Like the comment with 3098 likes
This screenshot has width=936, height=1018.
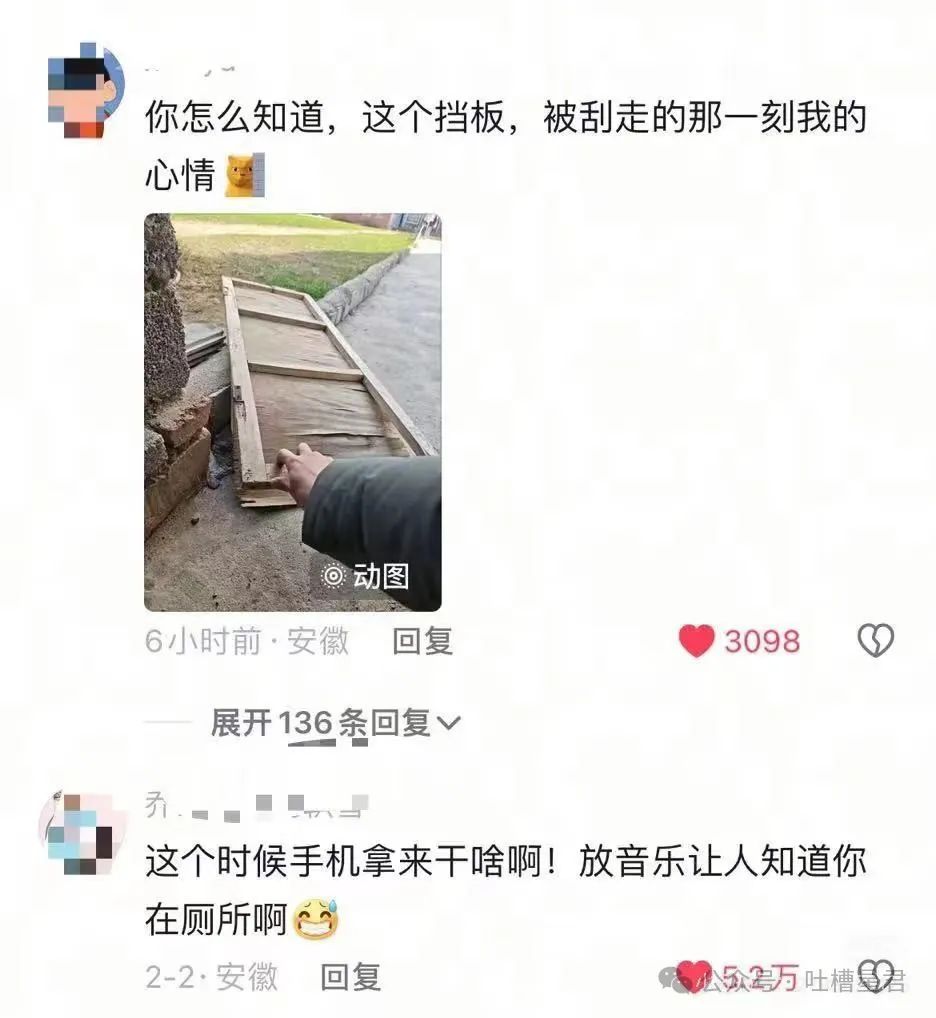(697, 641)
